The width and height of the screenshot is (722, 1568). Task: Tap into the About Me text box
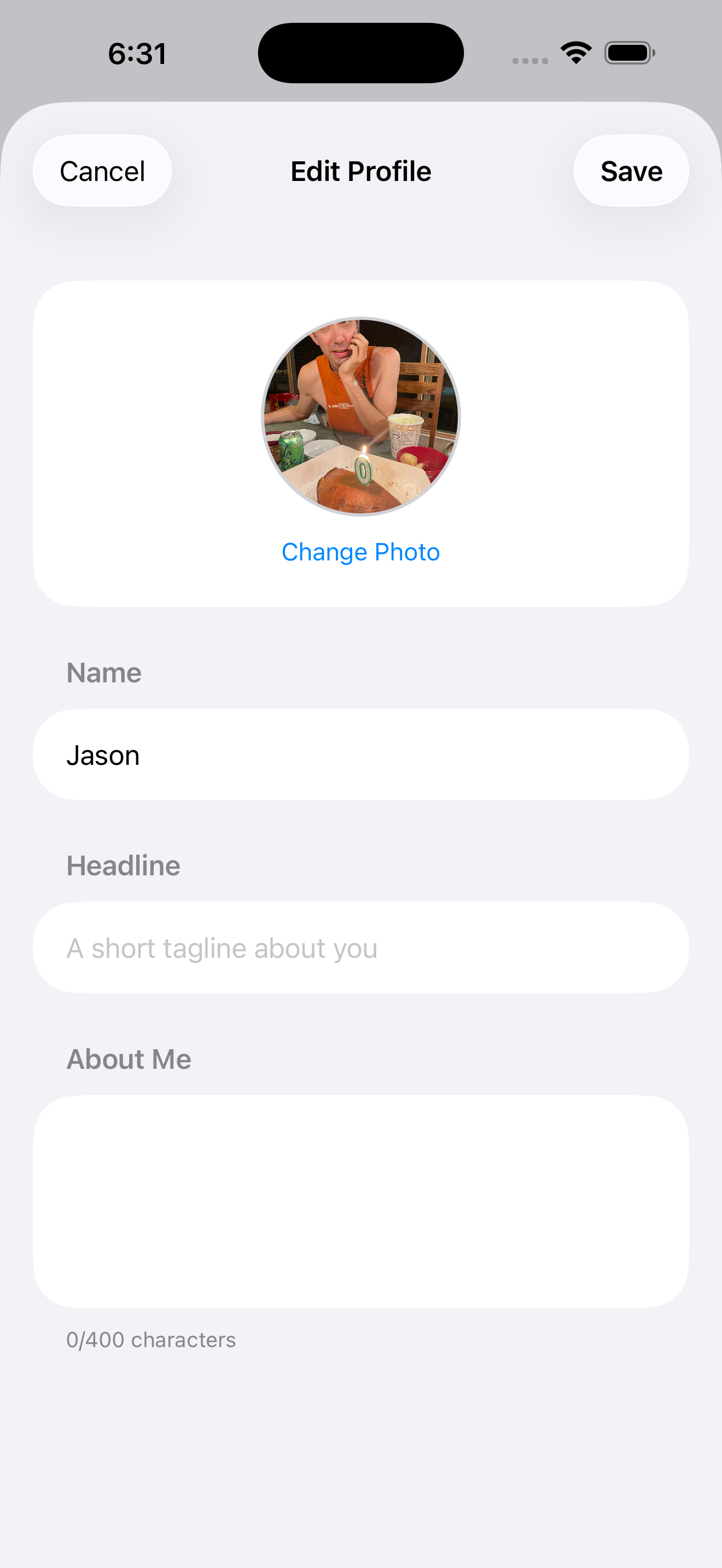pos(360,1201)
